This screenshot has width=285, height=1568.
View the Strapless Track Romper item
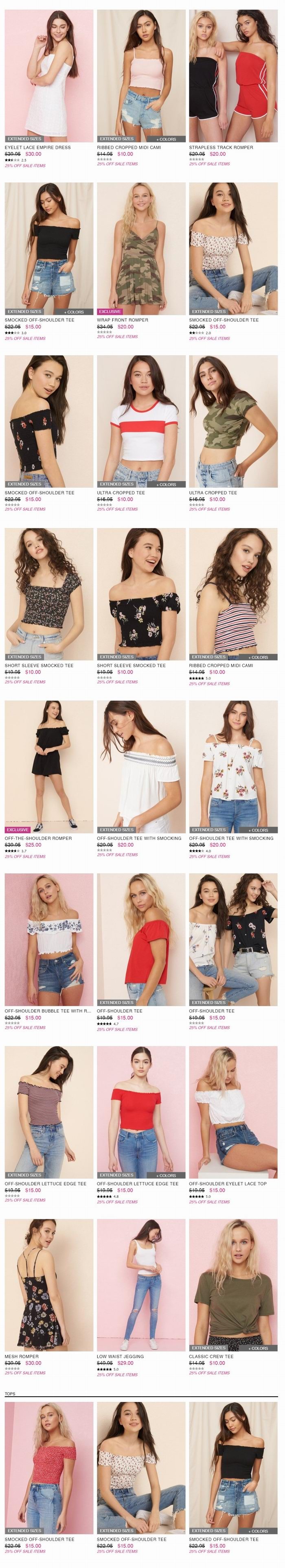(x=233, y=76)
